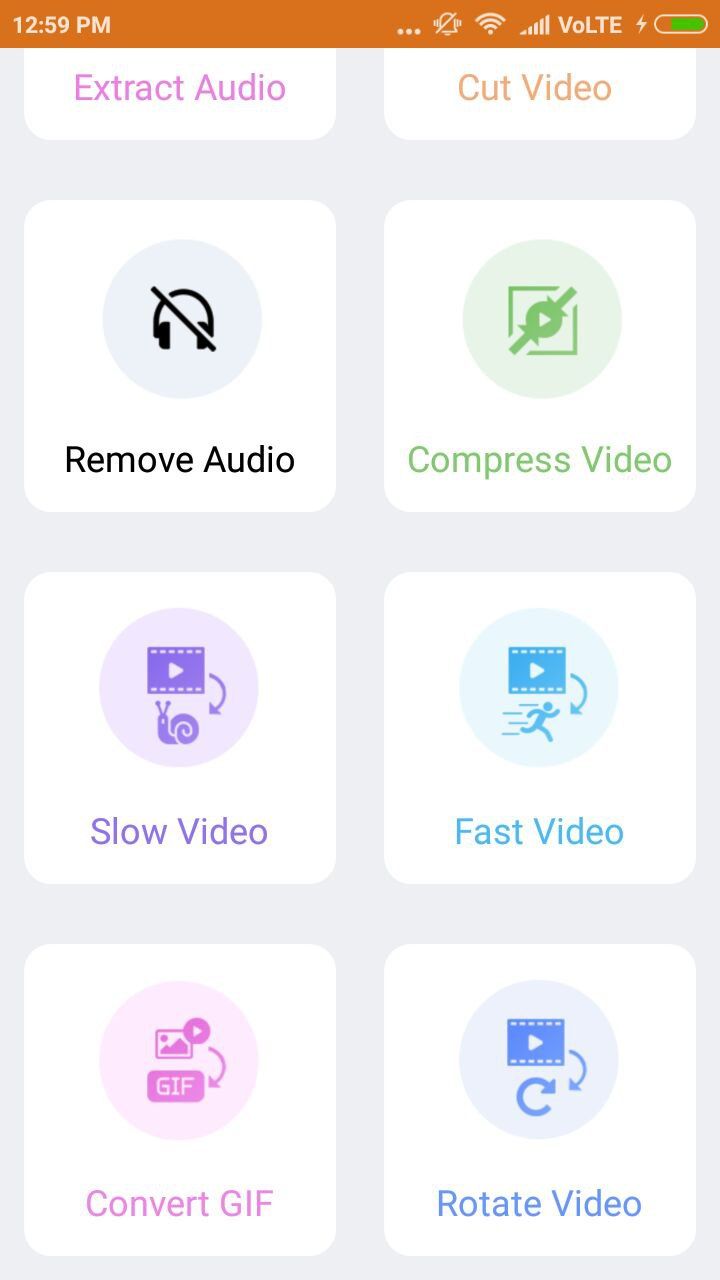The width and height of the screenshot is (720, 1280).
Task: Choose Remove Audio option
Action: (180, 356)
